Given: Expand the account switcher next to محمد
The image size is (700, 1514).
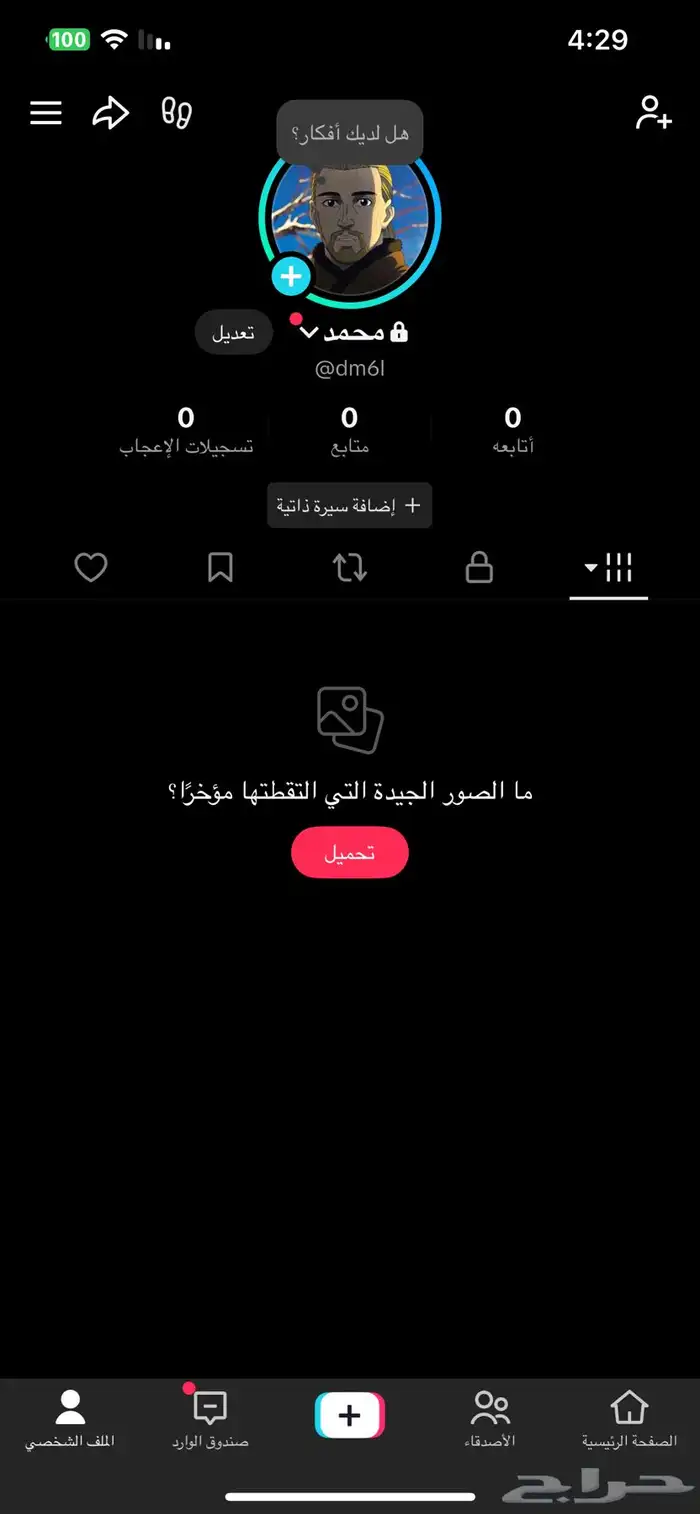Looking at the screenshot, I should pyautogui.click(x=309, y=332).
